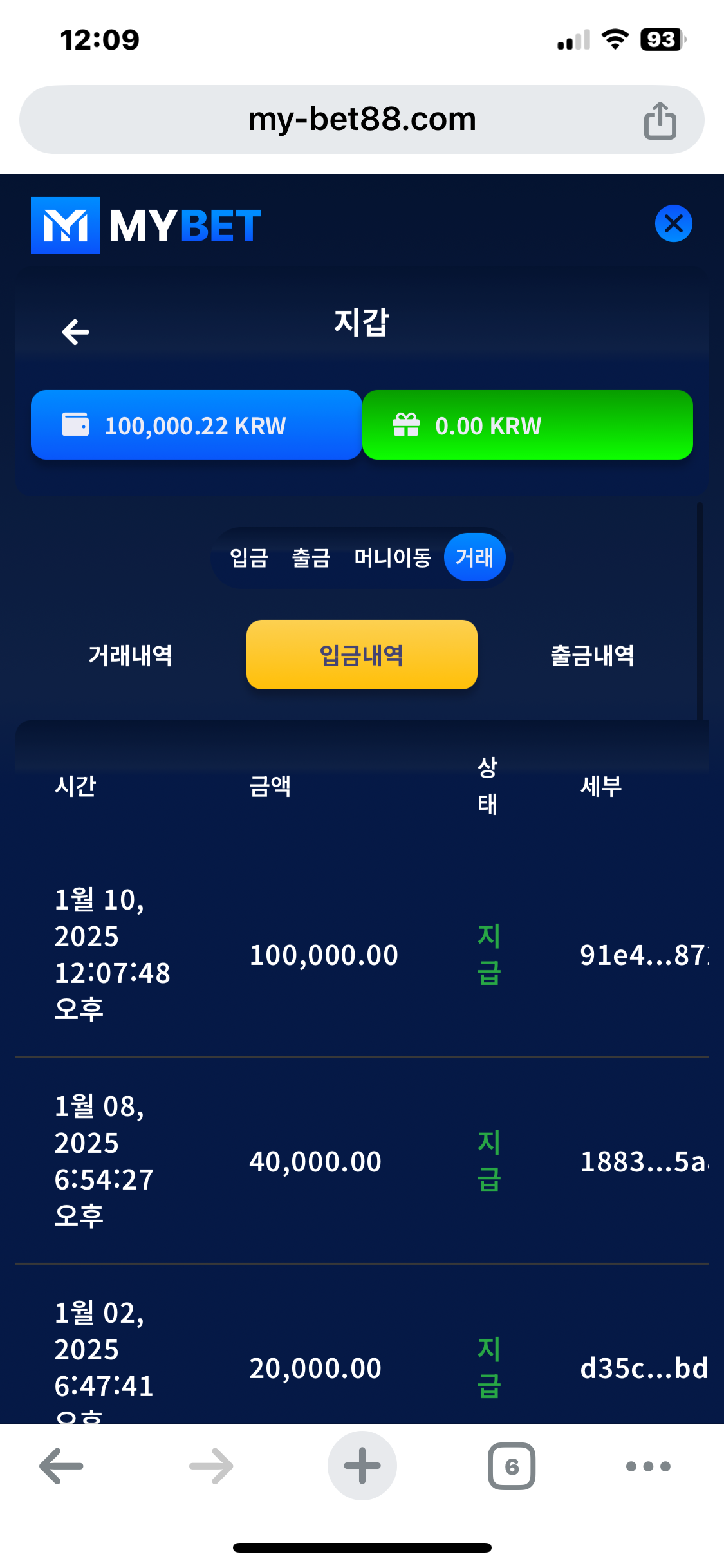Select the 거래 tab
The image size is (724, 1568).
(x=474, y=557)
